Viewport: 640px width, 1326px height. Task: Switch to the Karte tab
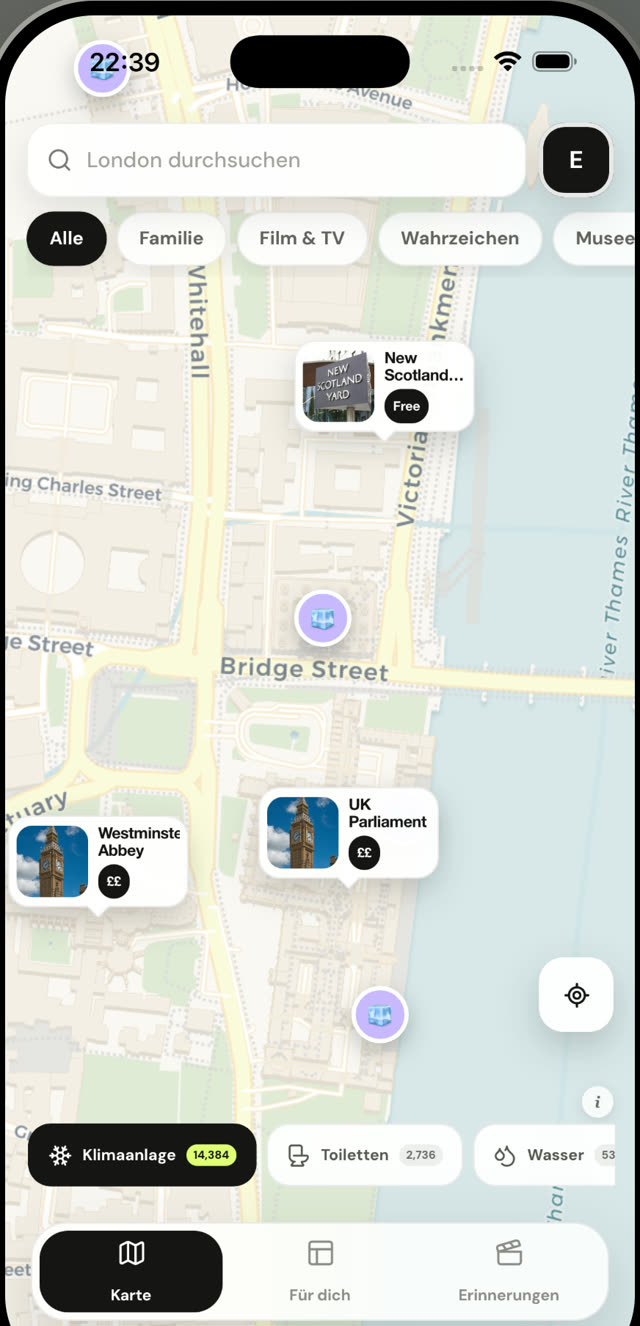pos(131,1271)
